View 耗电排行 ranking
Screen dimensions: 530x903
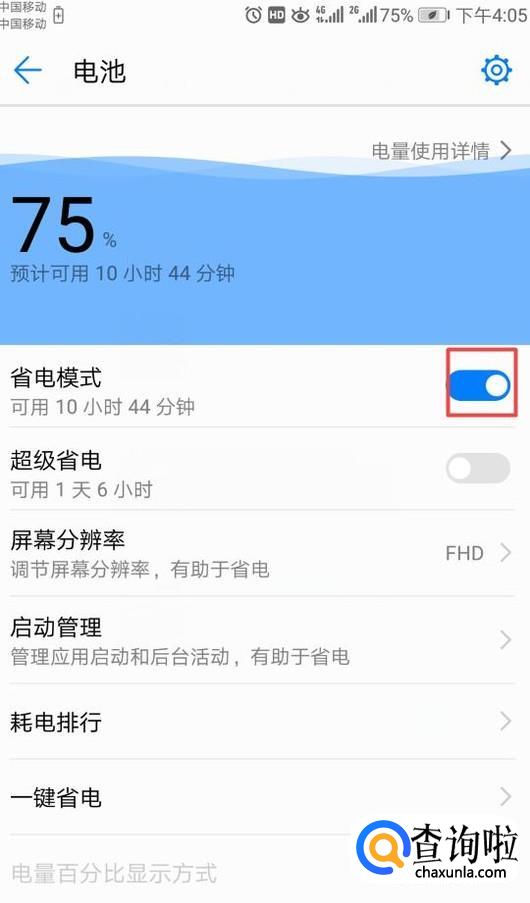pyautogui.click(x=265, y=721)
